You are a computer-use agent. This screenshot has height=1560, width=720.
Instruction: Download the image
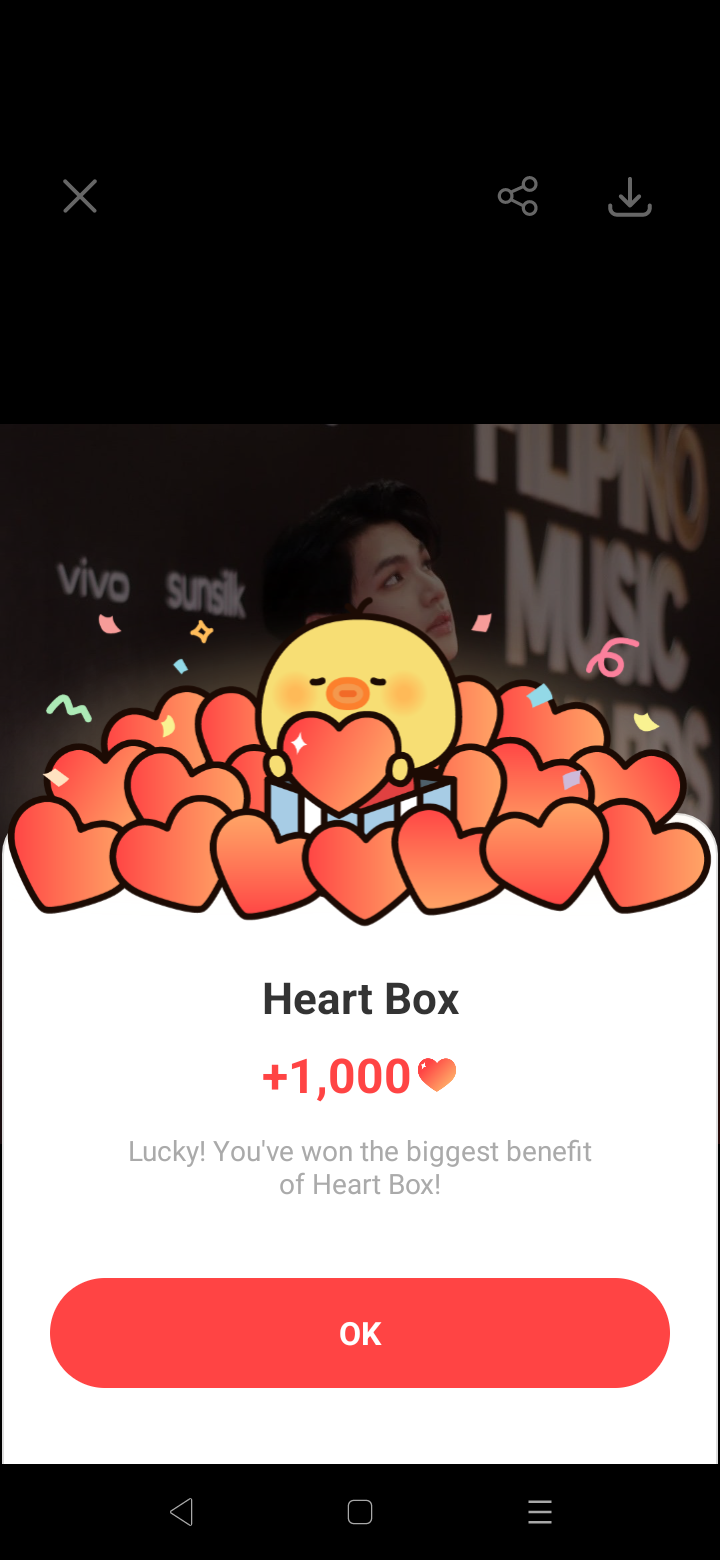tap(630, 197)
